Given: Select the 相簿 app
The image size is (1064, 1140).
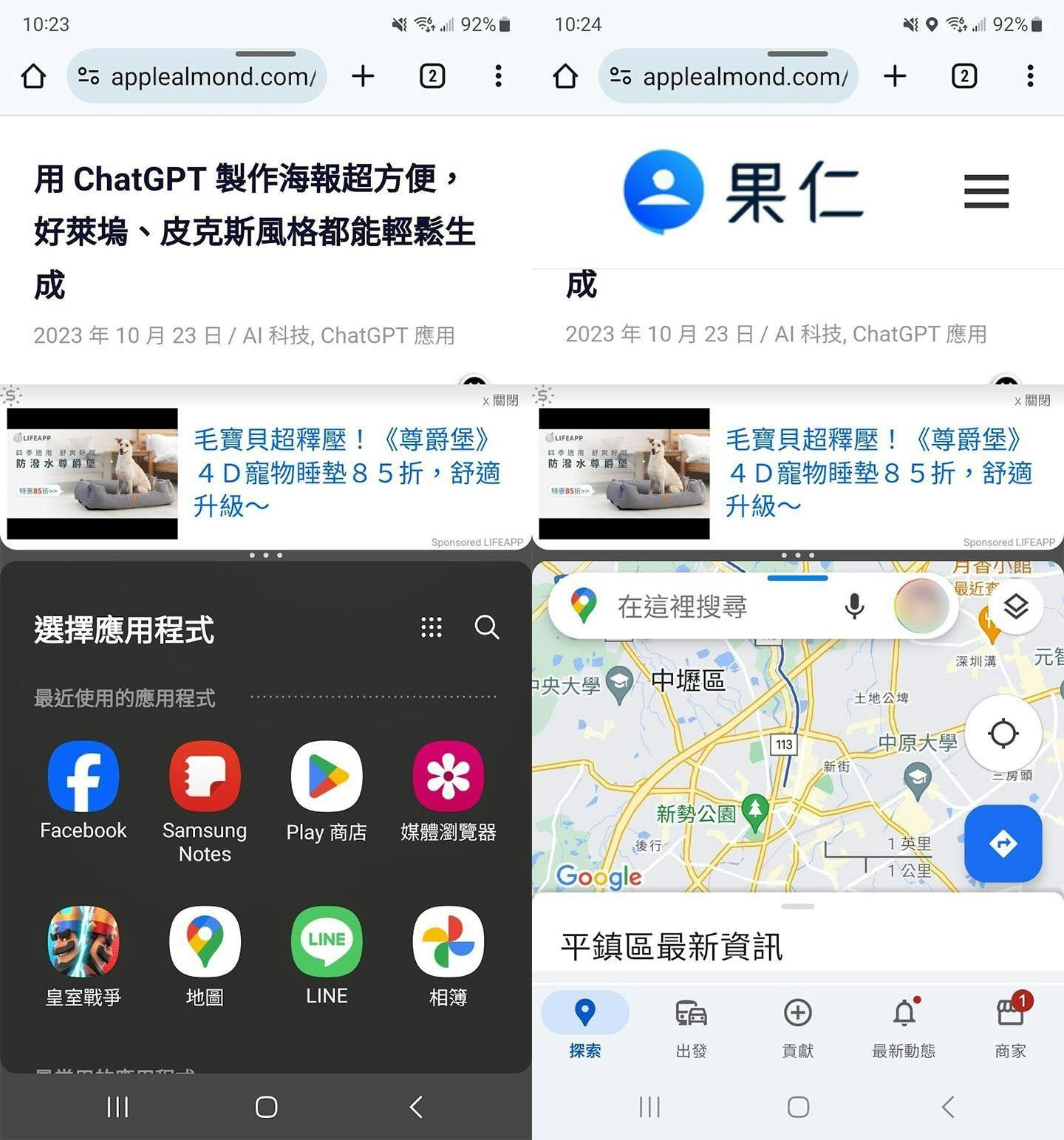Looking at the screenshot, I should point(448,942).
